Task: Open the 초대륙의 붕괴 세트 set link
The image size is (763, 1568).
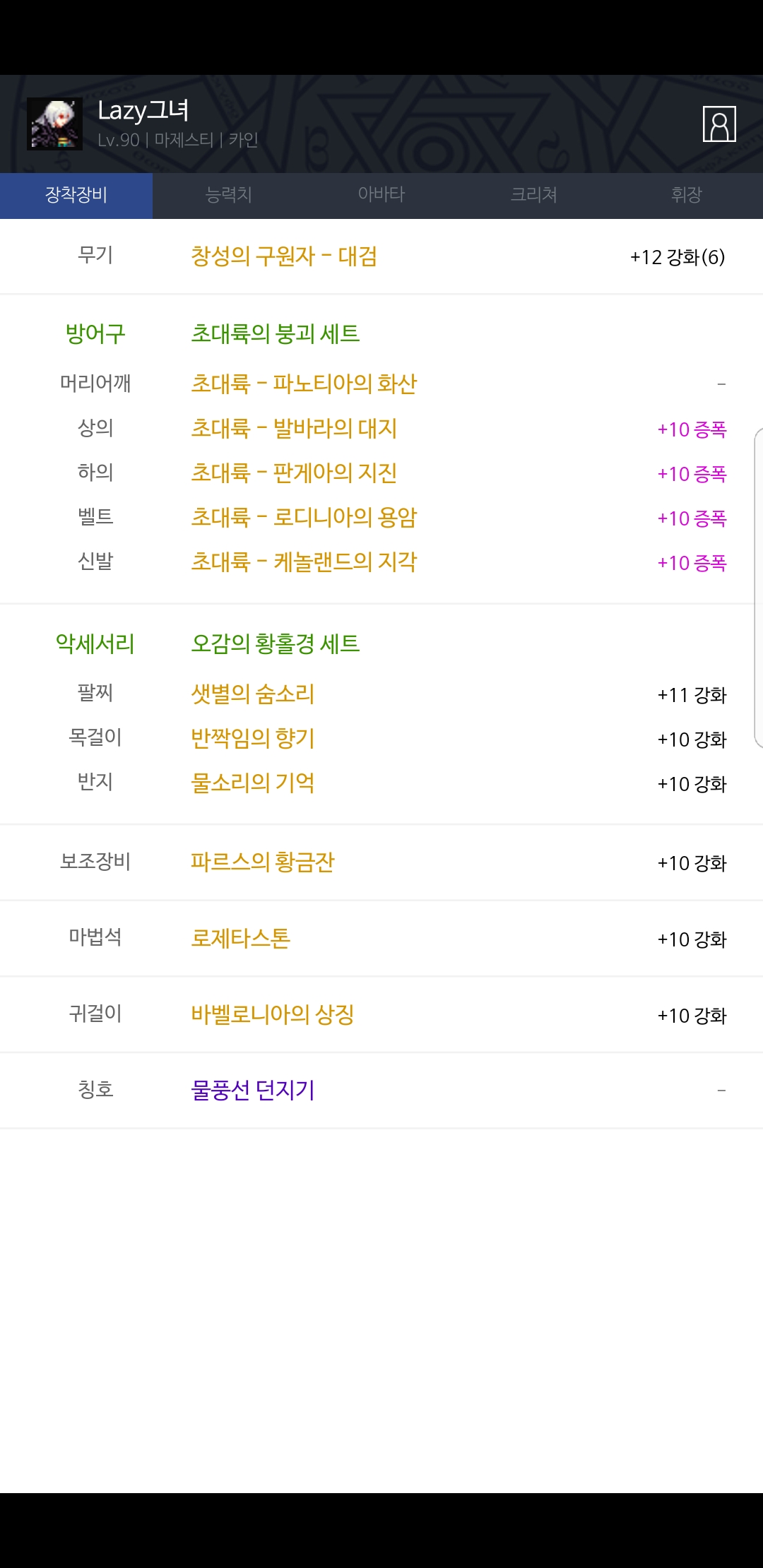Action: 276,333
